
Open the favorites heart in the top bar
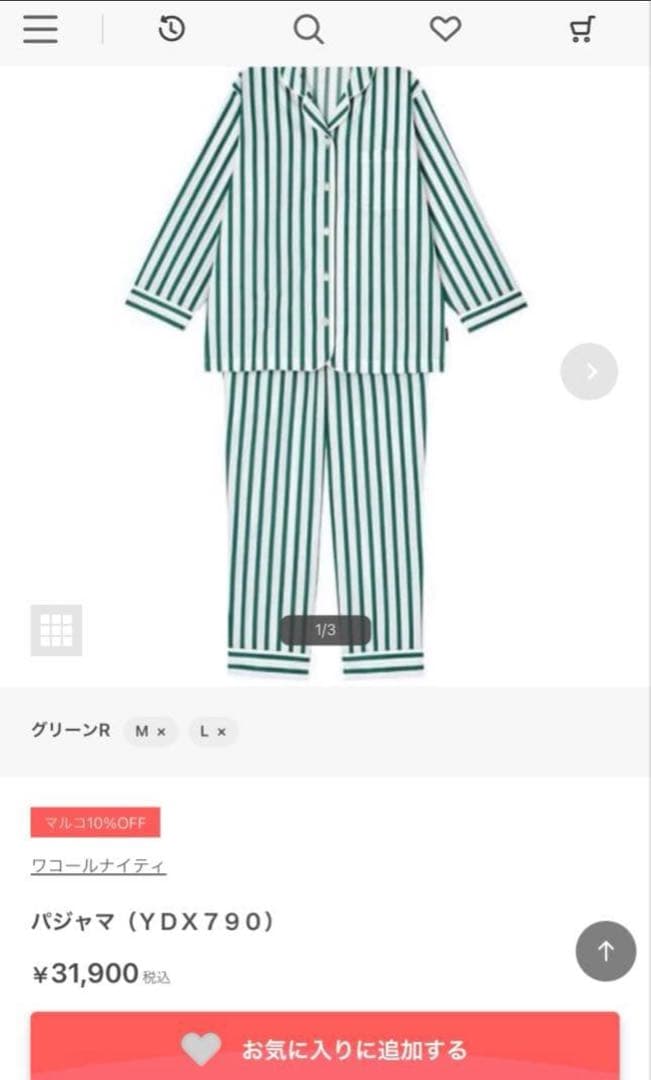[445, 30]
